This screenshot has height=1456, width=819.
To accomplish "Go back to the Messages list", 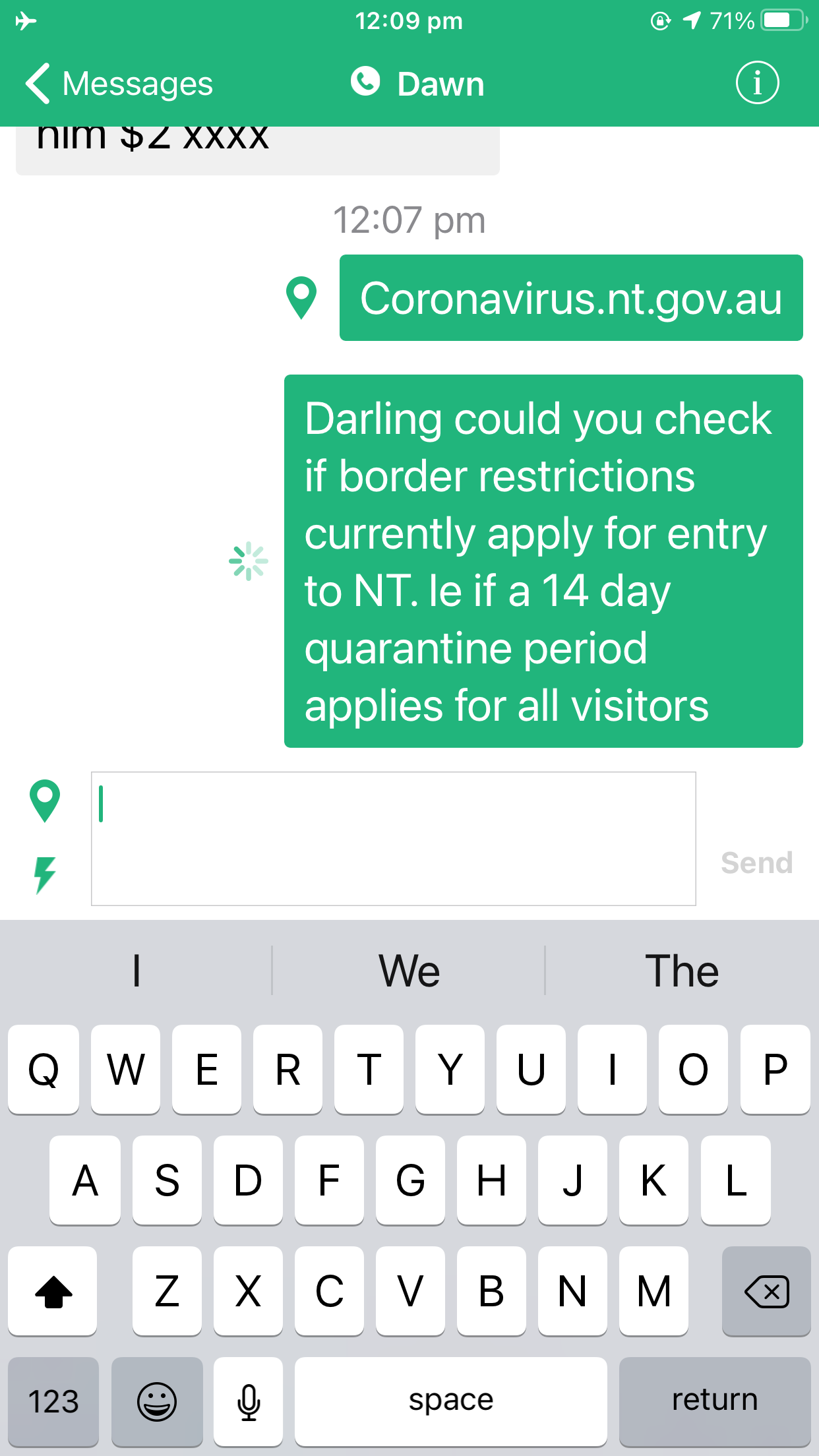I will [x=119, y=84].
